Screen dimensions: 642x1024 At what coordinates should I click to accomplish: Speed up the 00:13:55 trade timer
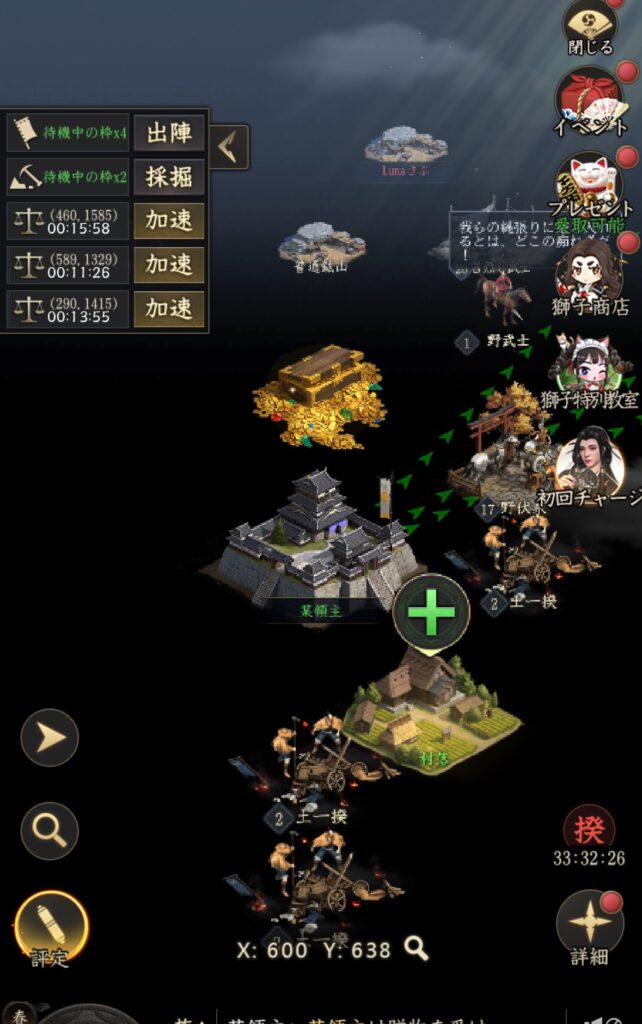coord(169,309)
